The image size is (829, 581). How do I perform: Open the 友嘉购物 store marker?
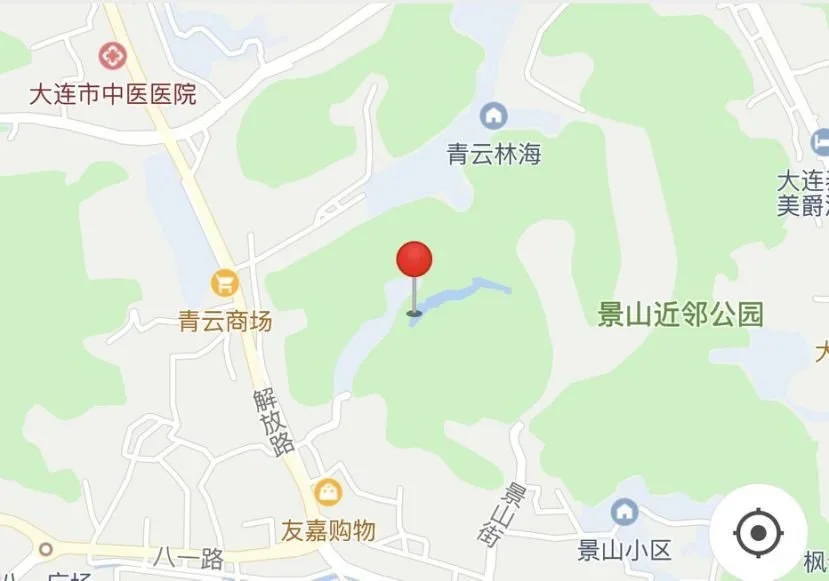coord(327,492)
